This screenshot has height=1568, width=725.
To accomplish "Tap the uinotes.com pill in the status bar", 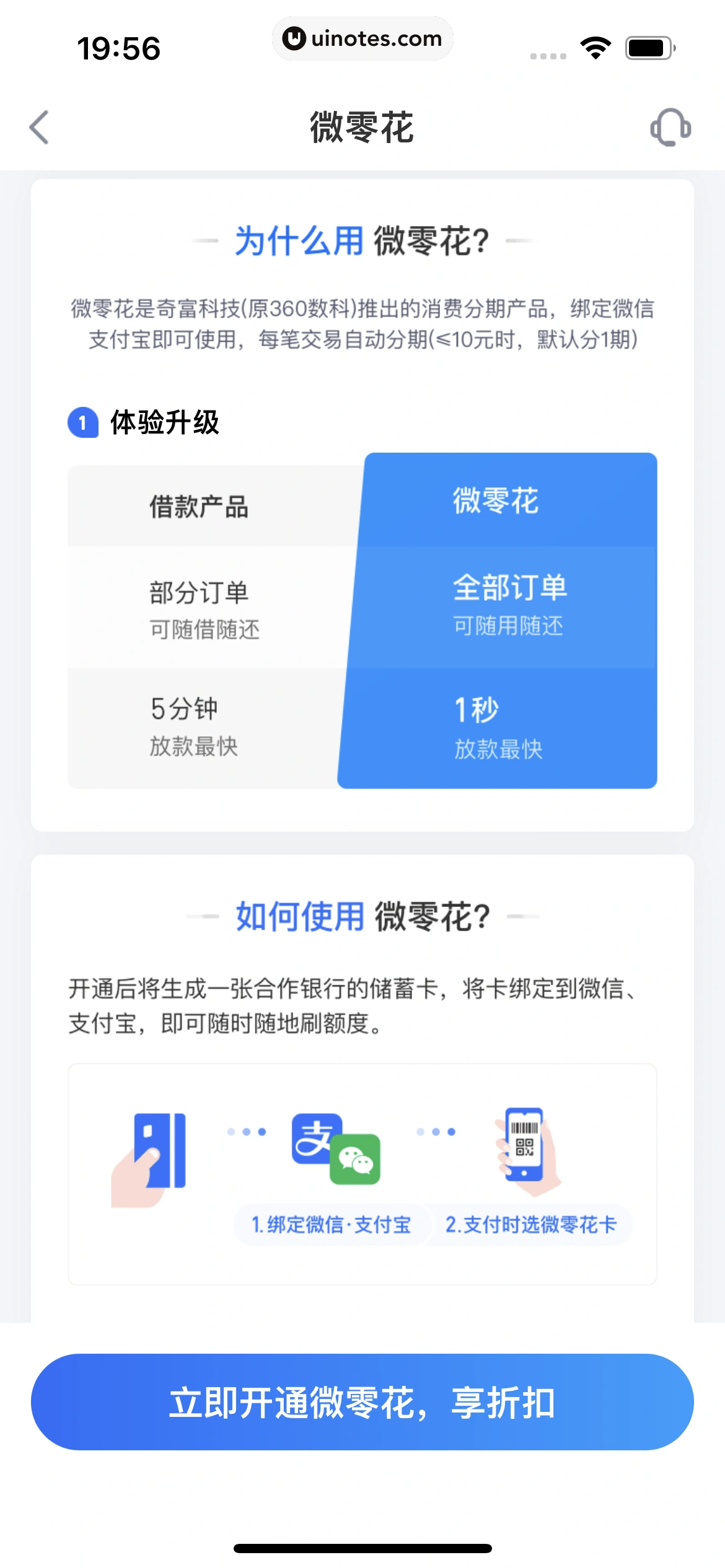I will coord(362,38).
